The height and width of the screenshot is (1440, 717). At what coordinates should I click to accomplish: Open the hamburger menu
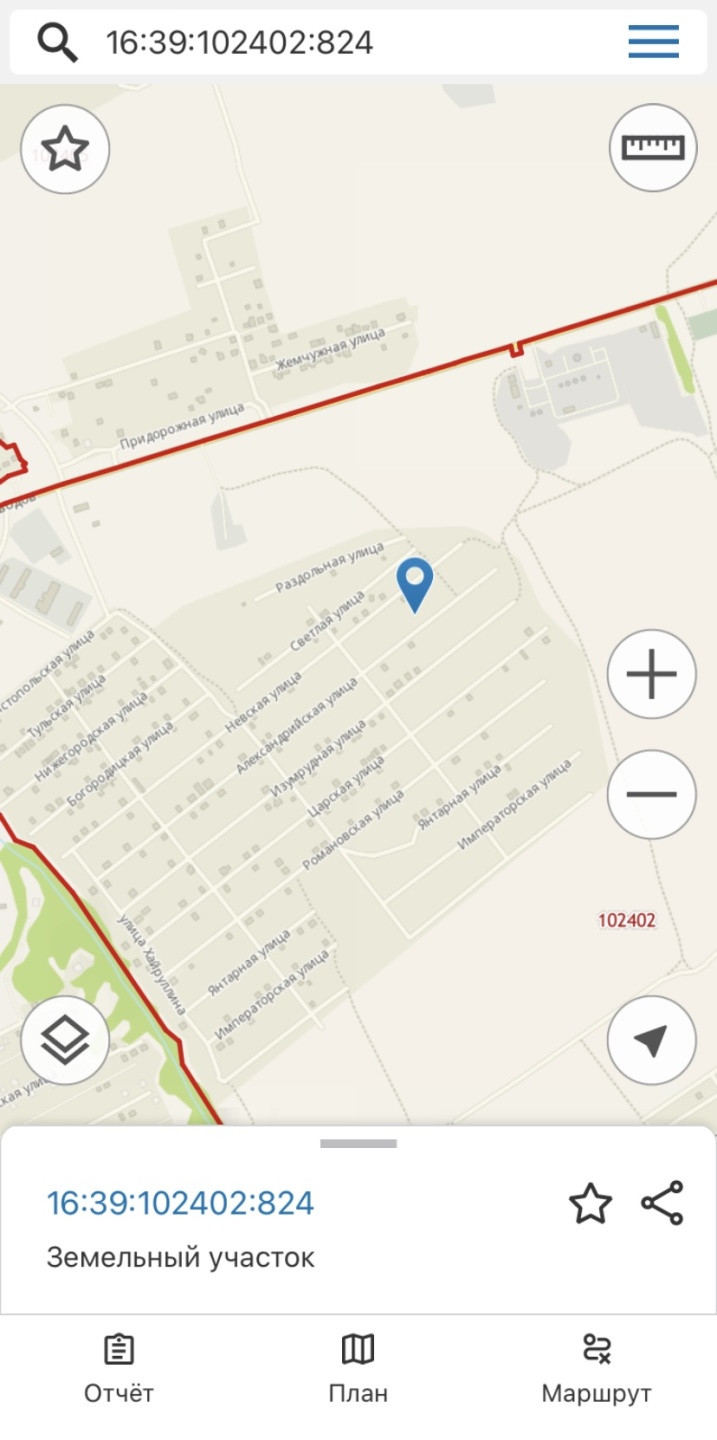[x=653, y=42]
